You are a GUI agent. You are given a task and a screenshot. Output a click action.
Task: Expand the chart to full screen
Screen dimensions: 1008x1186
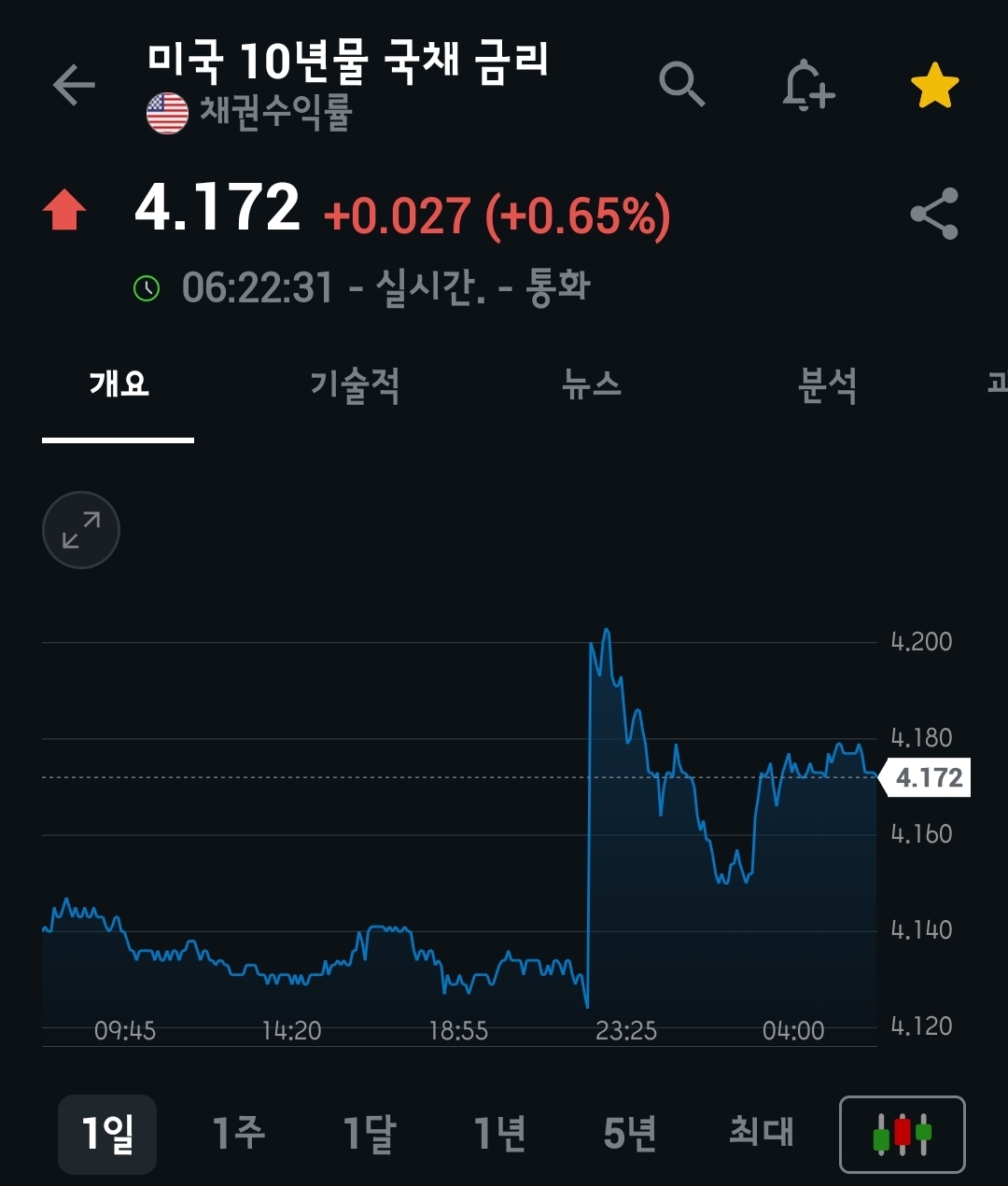[x=81, y=530]
